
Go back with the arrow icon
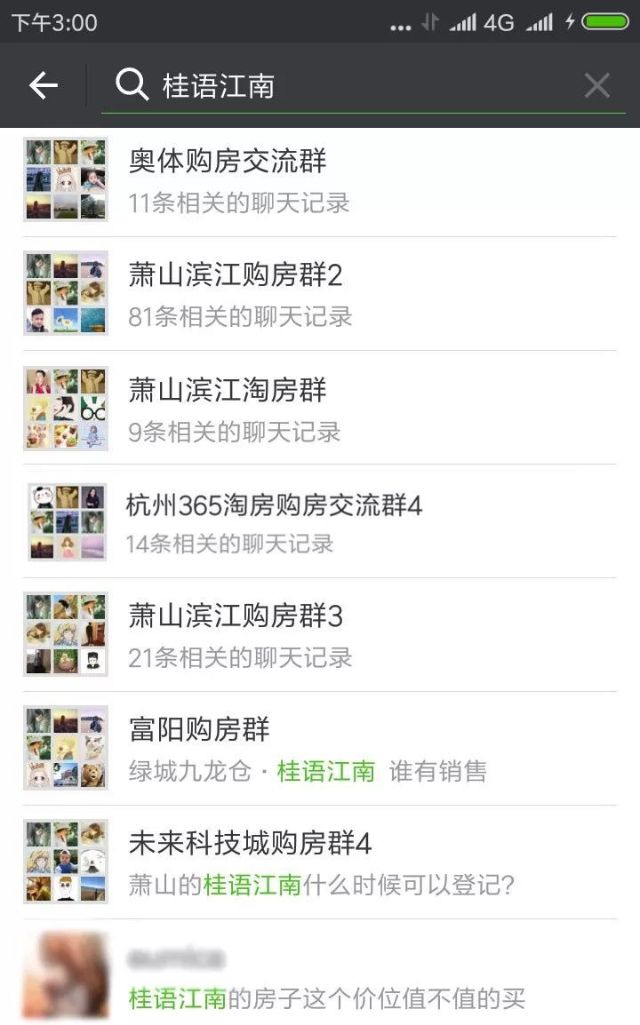(44, 86)
